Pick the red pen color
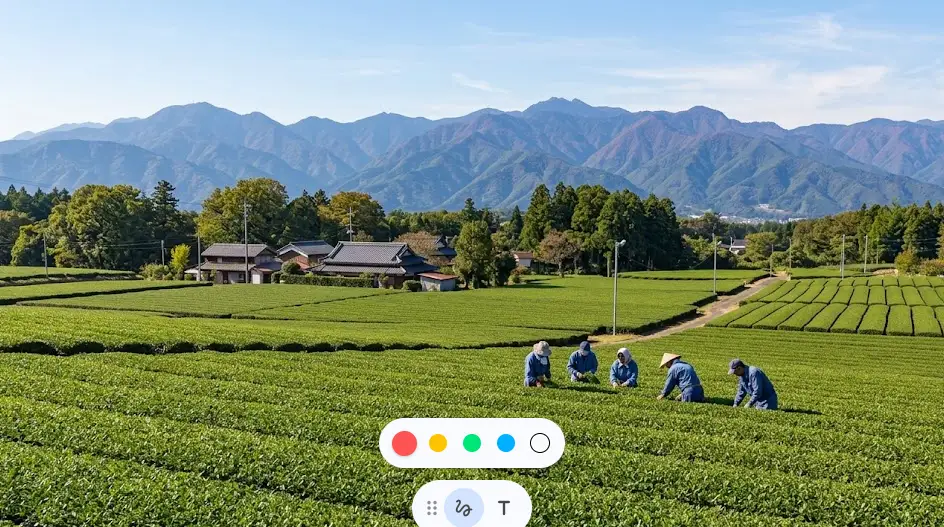The height and width of the screenshot is (527, 944). 404,443
